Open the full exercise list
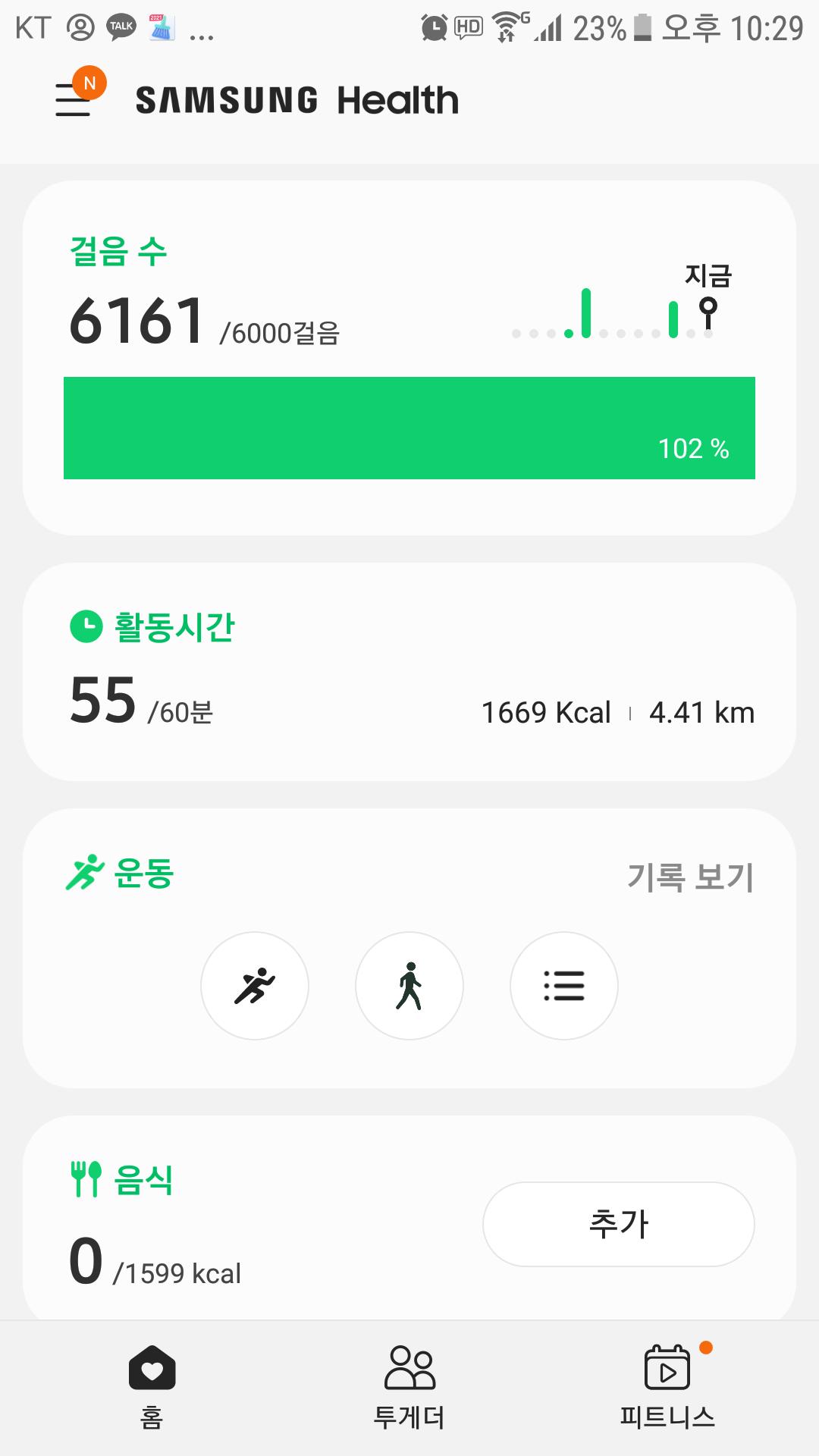Image resolution: width=819 pixels, height=1456 pixels. (564, 985)
